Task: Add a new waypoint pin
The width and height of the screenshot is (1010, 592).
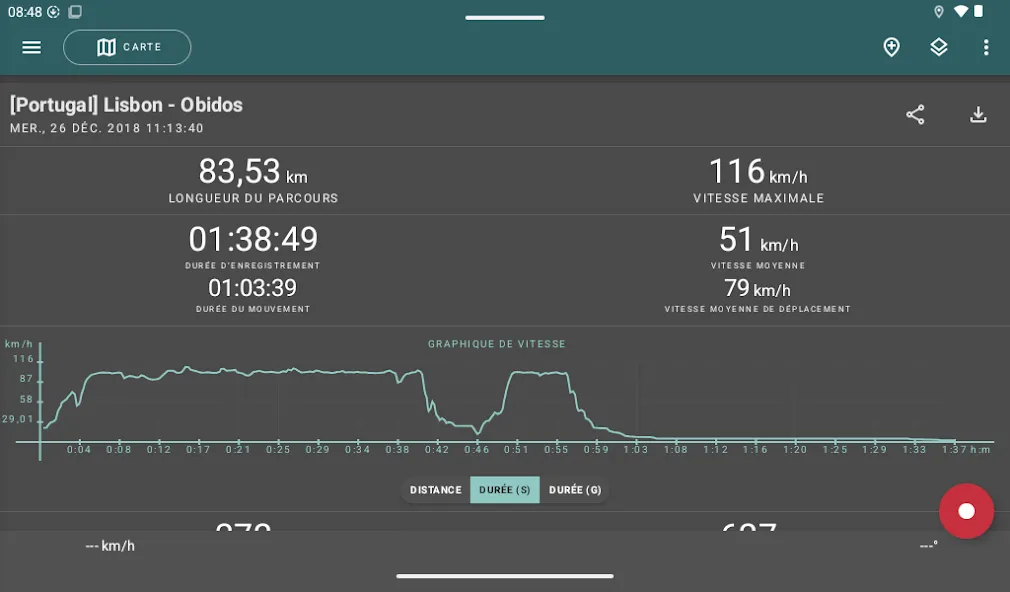Action: (891, 47)
